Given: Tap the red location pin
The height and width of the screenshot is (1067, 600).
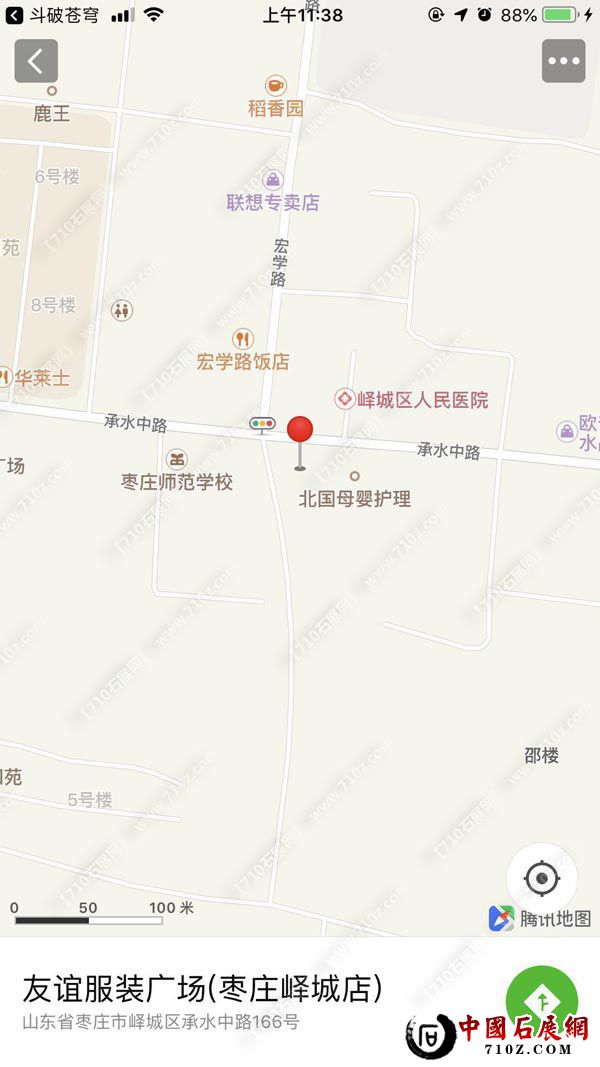Looking at the screenshot, I should 299,431.
